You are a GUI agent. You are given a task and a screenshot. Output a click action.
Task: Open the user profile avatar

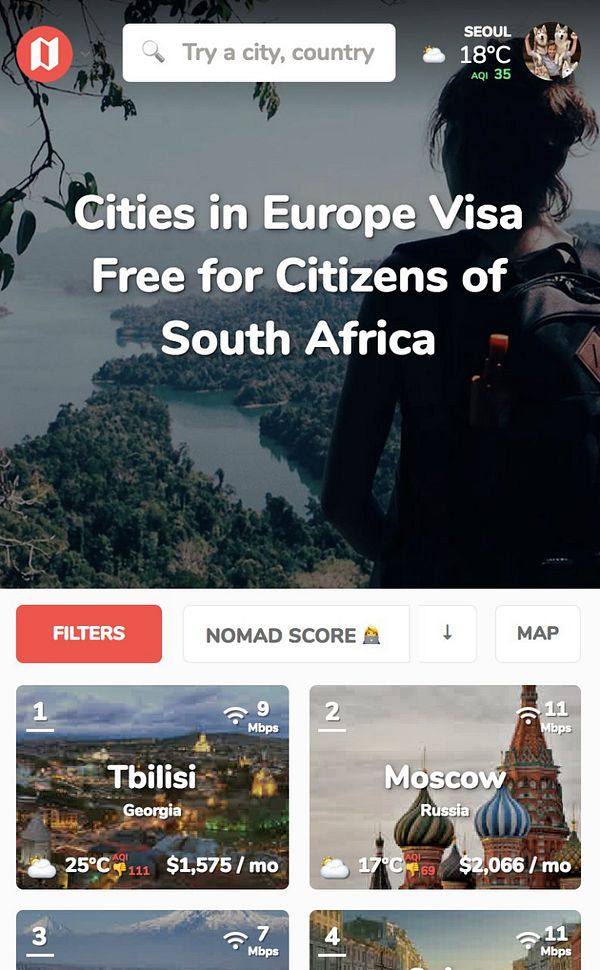tap(551, 53)
